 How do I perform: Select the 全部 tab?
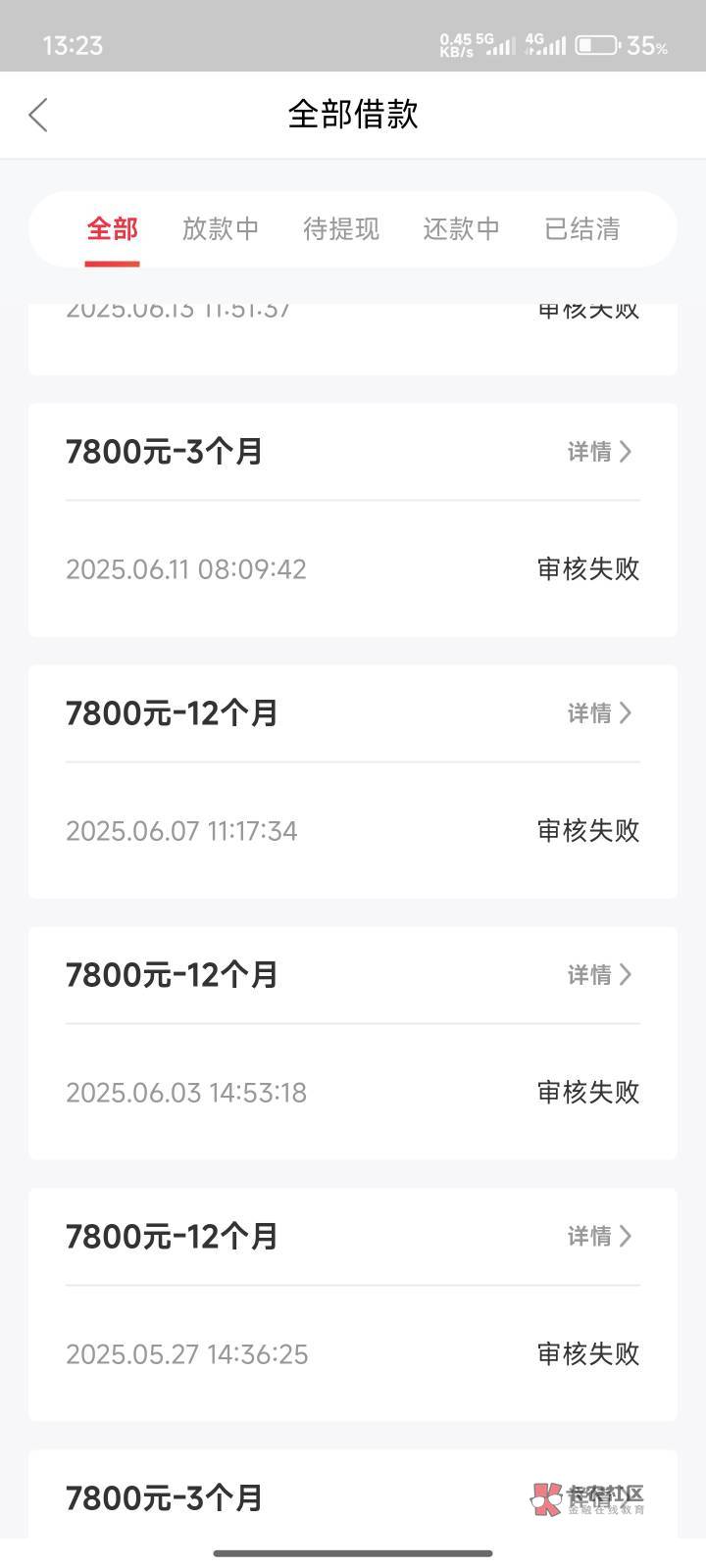click(112, 229)
